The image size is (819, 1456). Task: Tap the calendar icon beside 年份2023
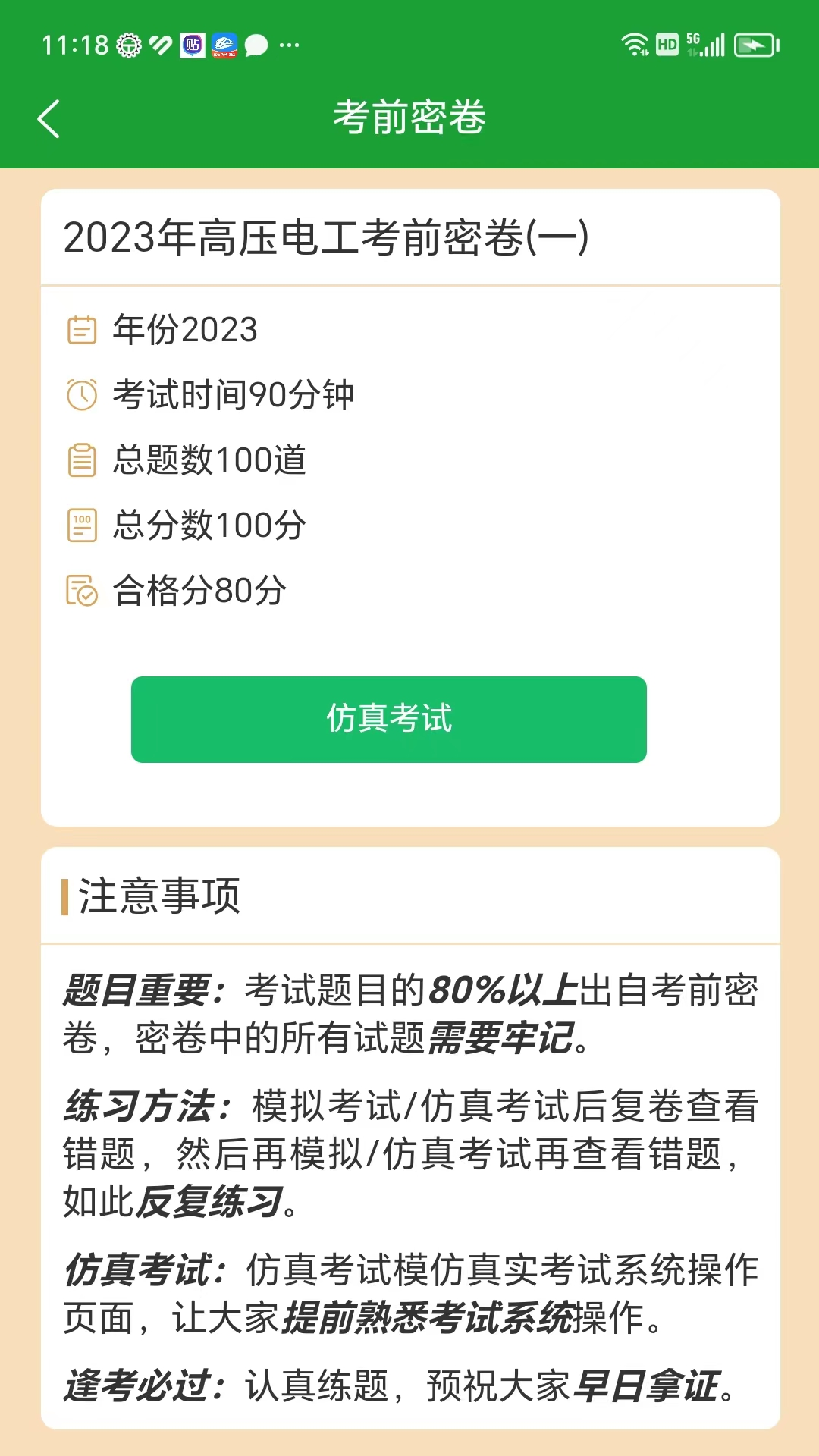81,329
